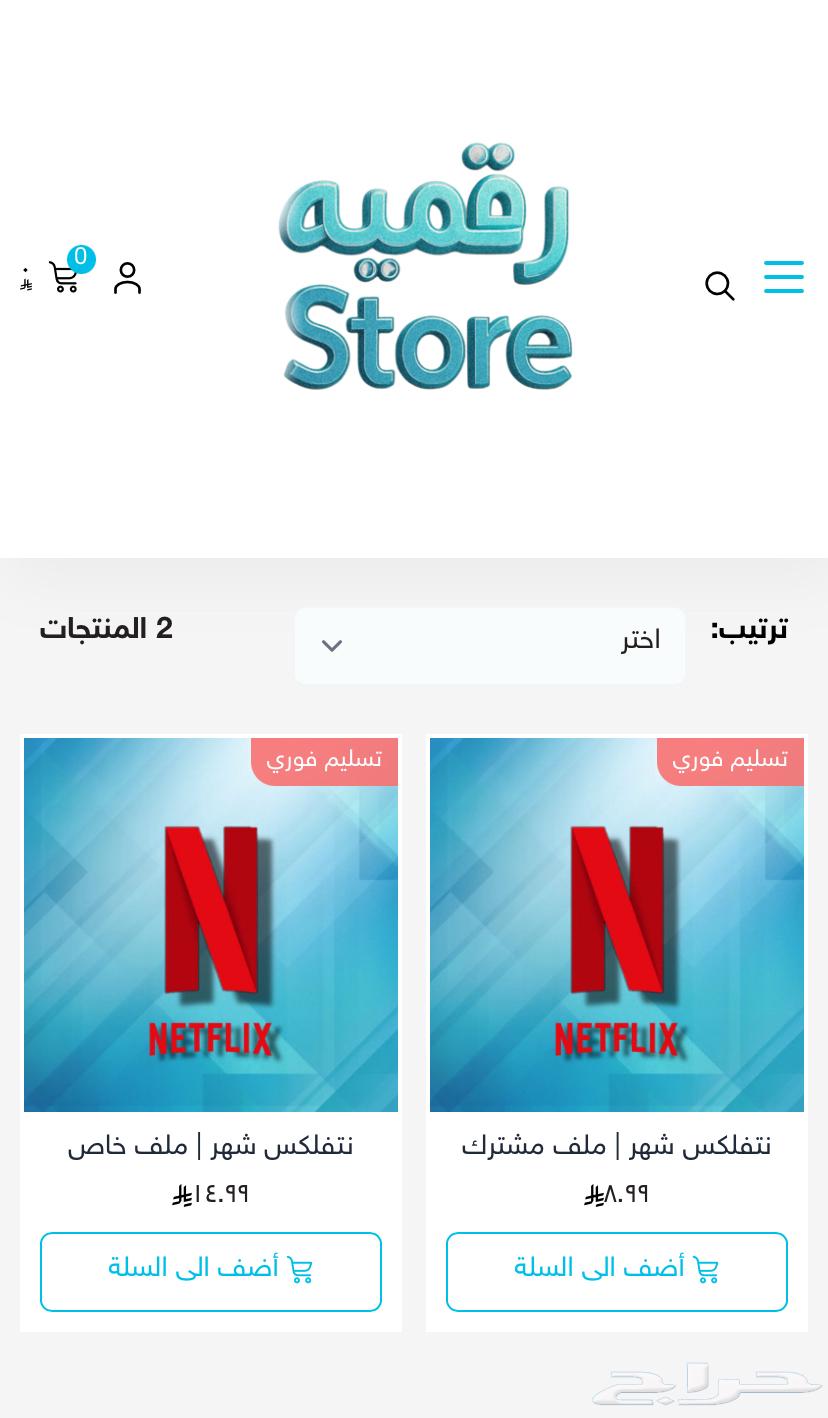Screen dimensions: 828x1418
Task: Click the Saudi riyal currency icon
Action: [x=26, y=283]
